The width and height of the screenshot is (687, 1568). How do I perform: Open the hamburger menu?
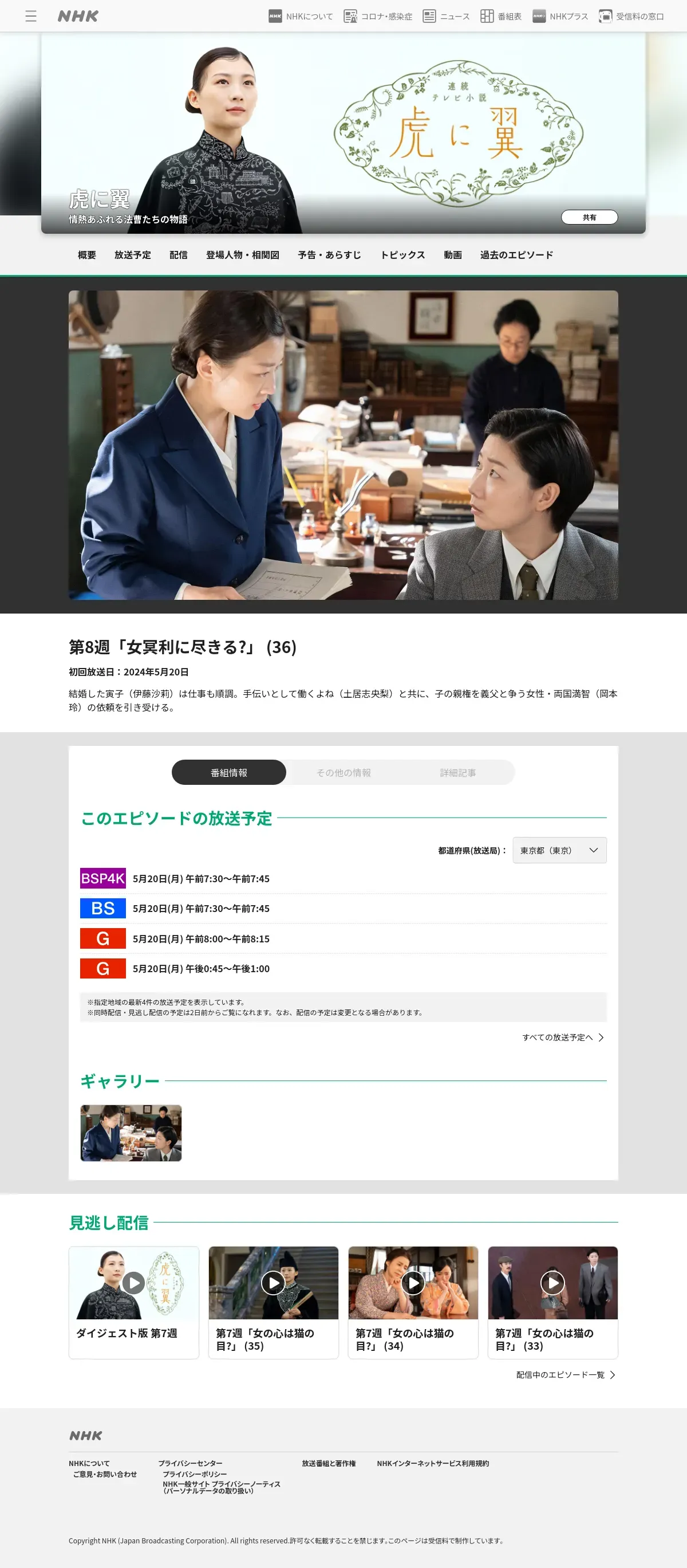(31, 17)
